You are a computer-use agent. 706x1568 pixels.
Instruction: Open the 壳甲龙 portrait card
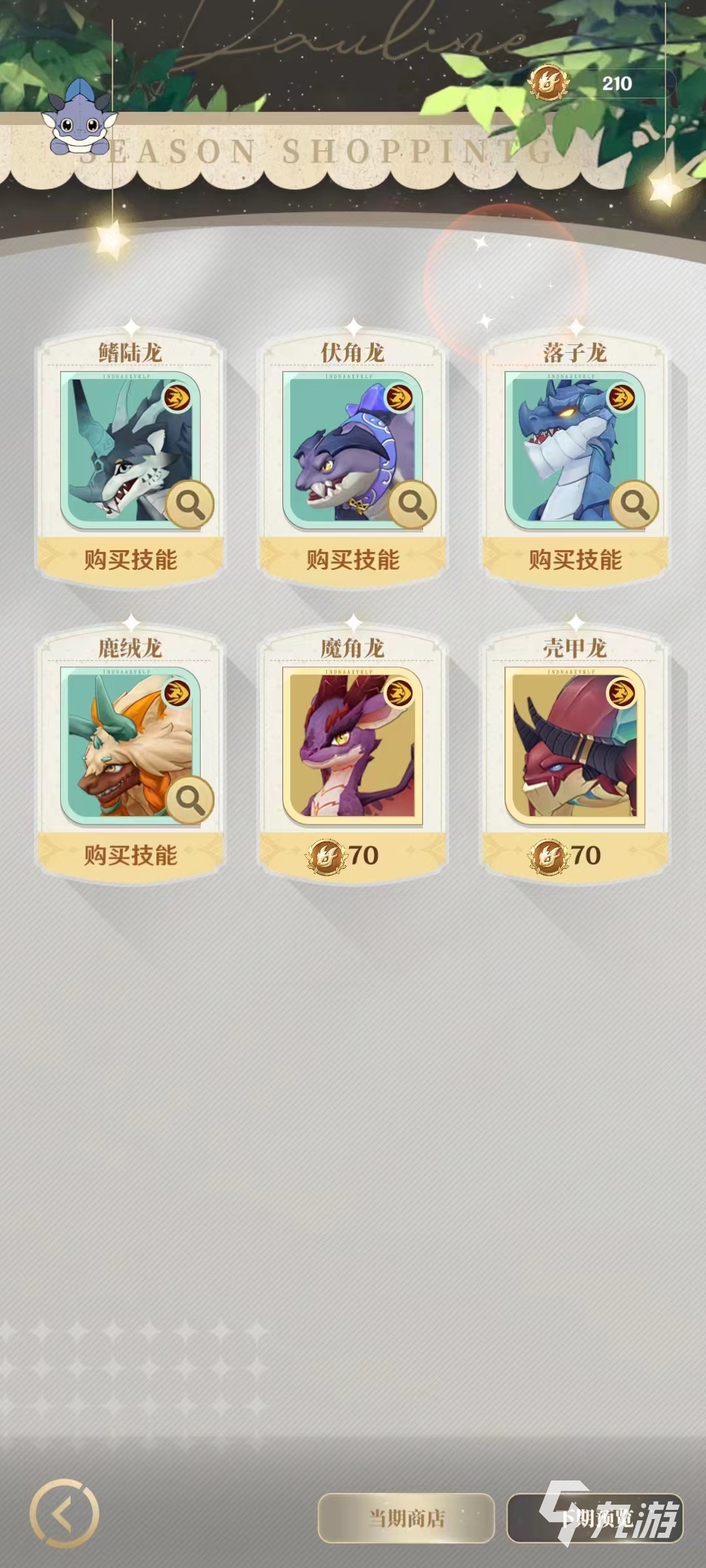(575, 746)
